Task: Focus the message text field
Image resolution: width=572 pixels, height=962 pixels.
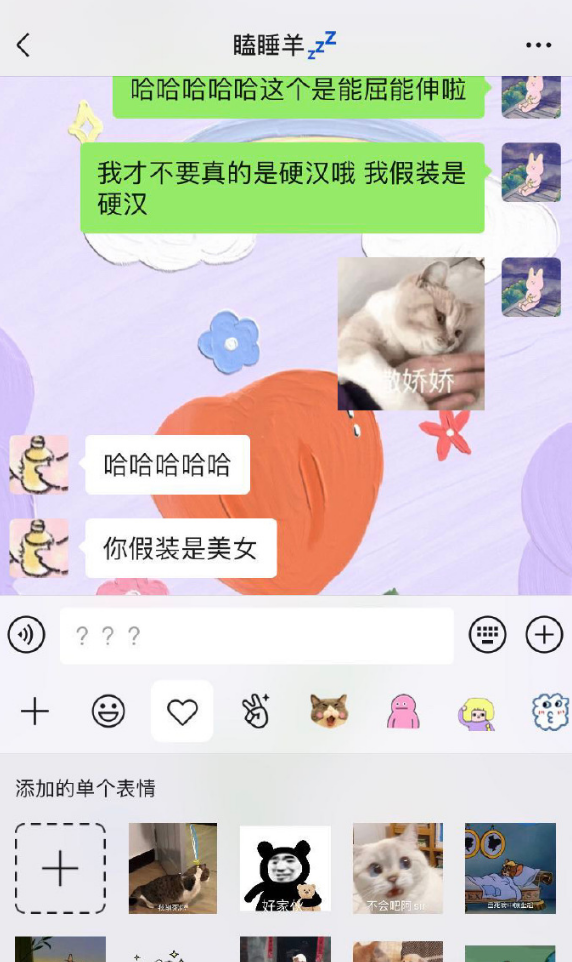Action: pyautogui.click(x=257, y=636)
